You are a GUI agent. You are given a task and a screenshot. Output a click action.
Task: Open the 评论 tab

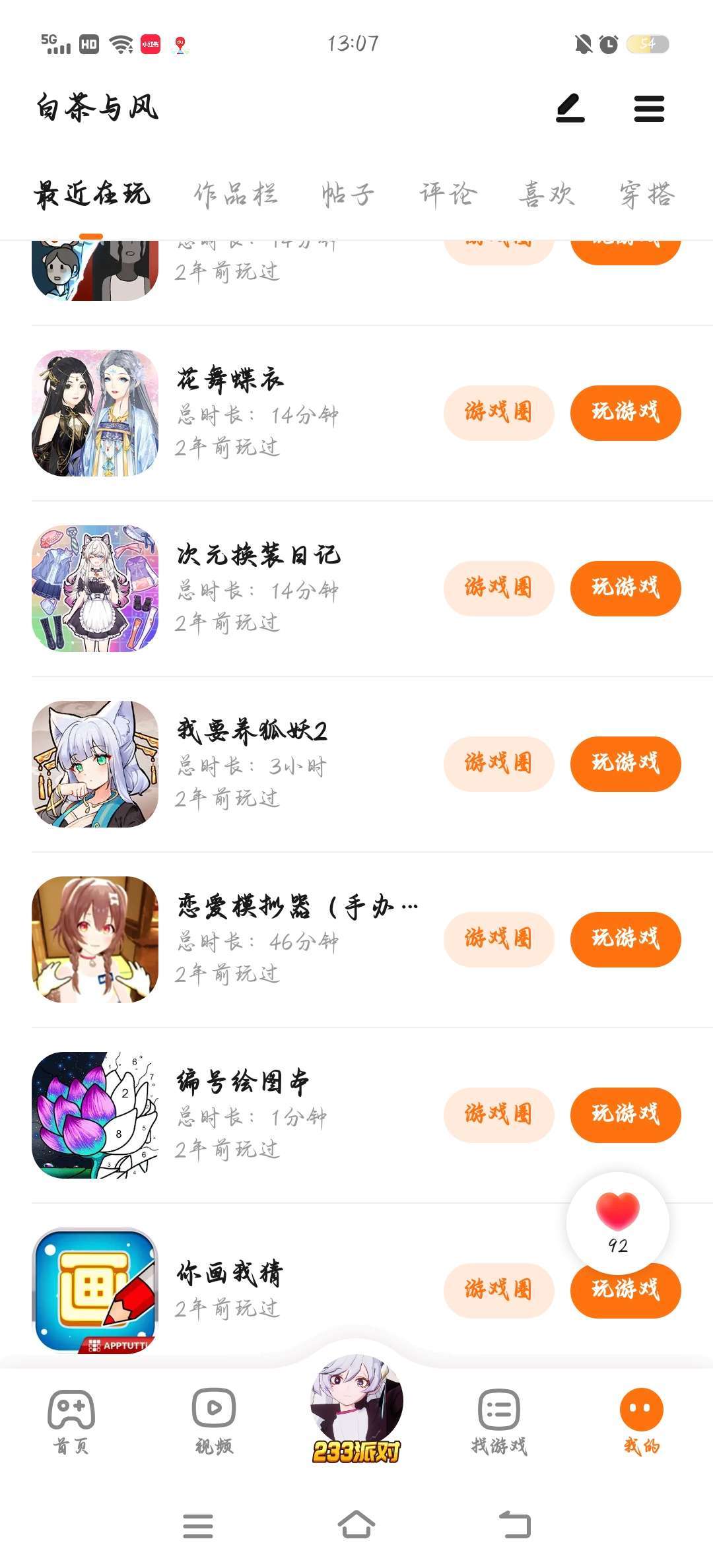(x=448, y=195)
